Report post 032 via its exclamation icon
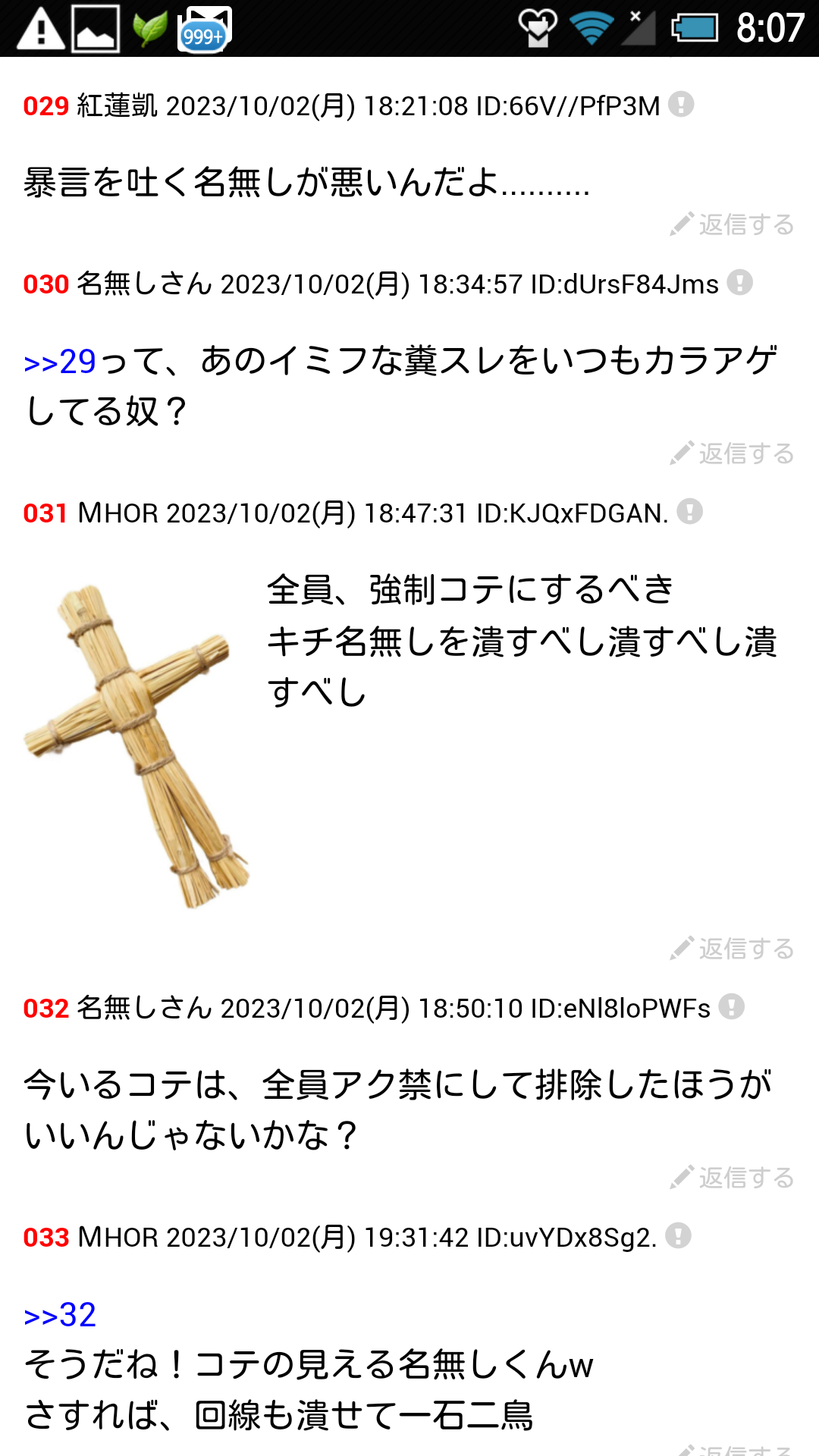The height and width of the screenshot is (1456, 819). point(731,1006)
